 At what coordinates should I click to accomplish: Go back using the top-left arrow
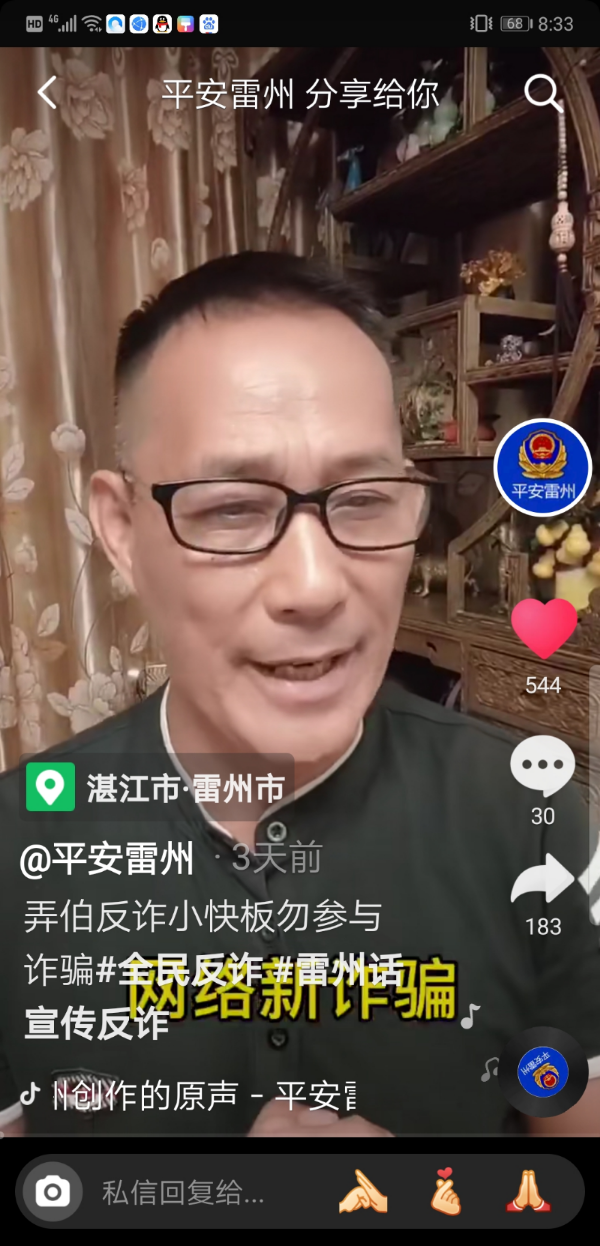(x=47, y=93)
